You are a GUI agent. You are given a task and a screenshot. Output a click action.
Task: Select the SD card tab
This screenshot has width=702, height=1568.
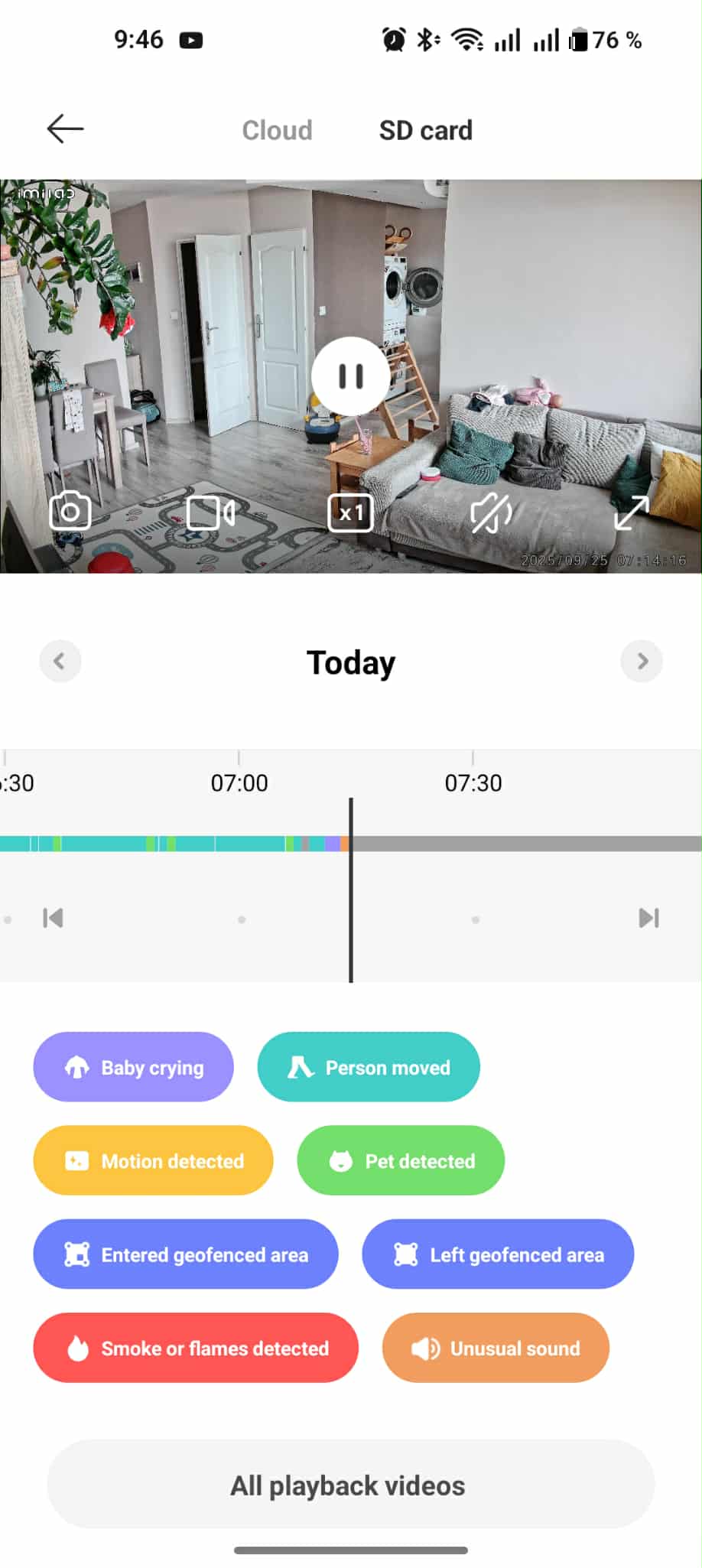coord(426,130)
